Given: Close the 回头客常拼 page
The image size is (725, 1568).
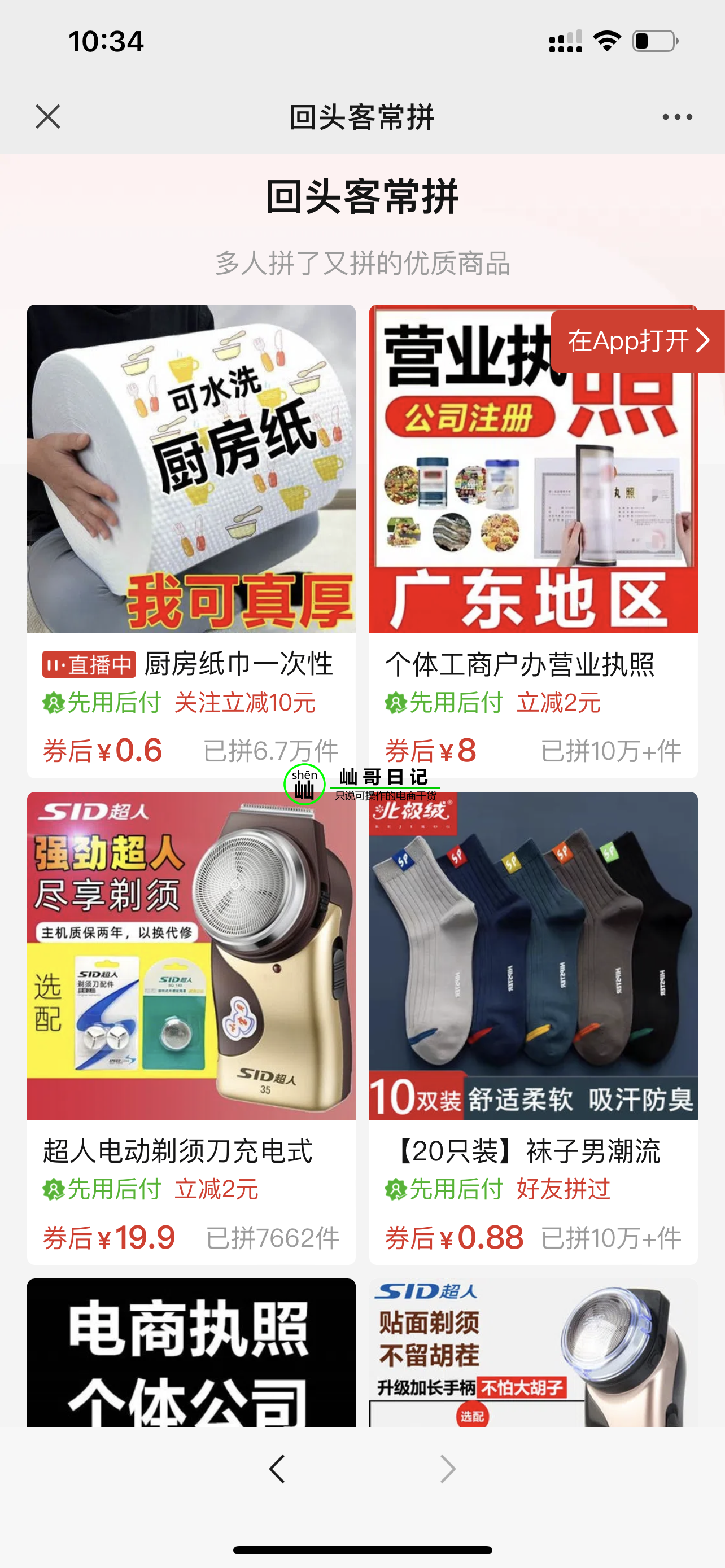Looking at the screenshot, I should 48,116.
